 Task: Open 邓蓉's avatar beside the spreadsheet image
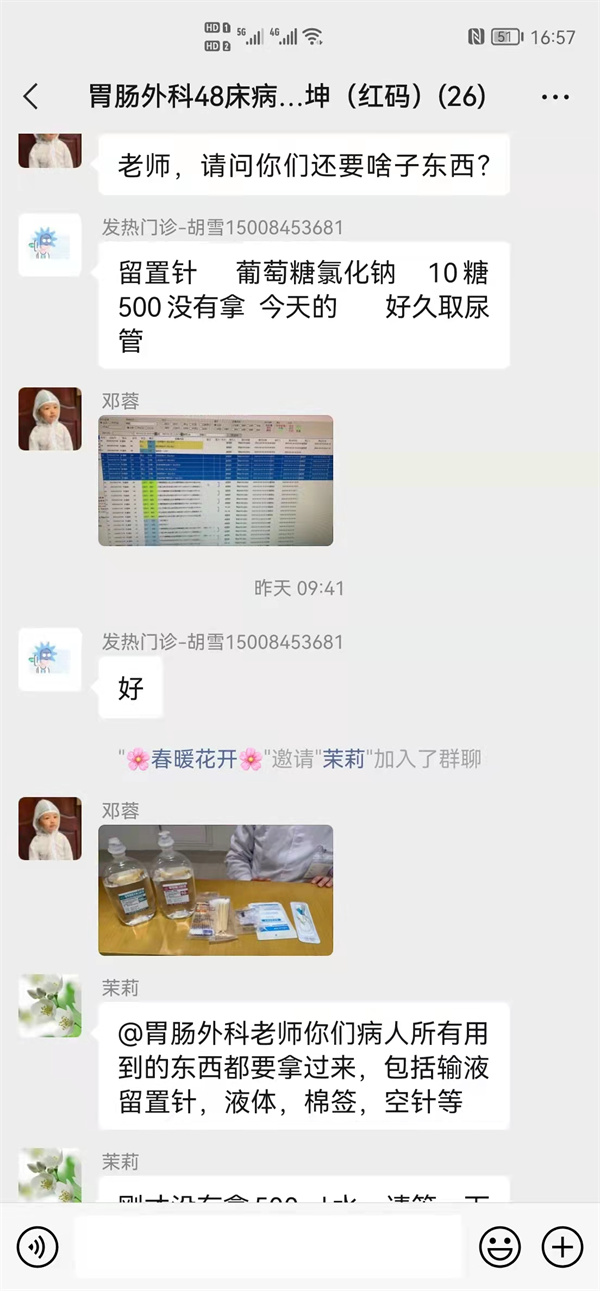(x=50, y=419)
